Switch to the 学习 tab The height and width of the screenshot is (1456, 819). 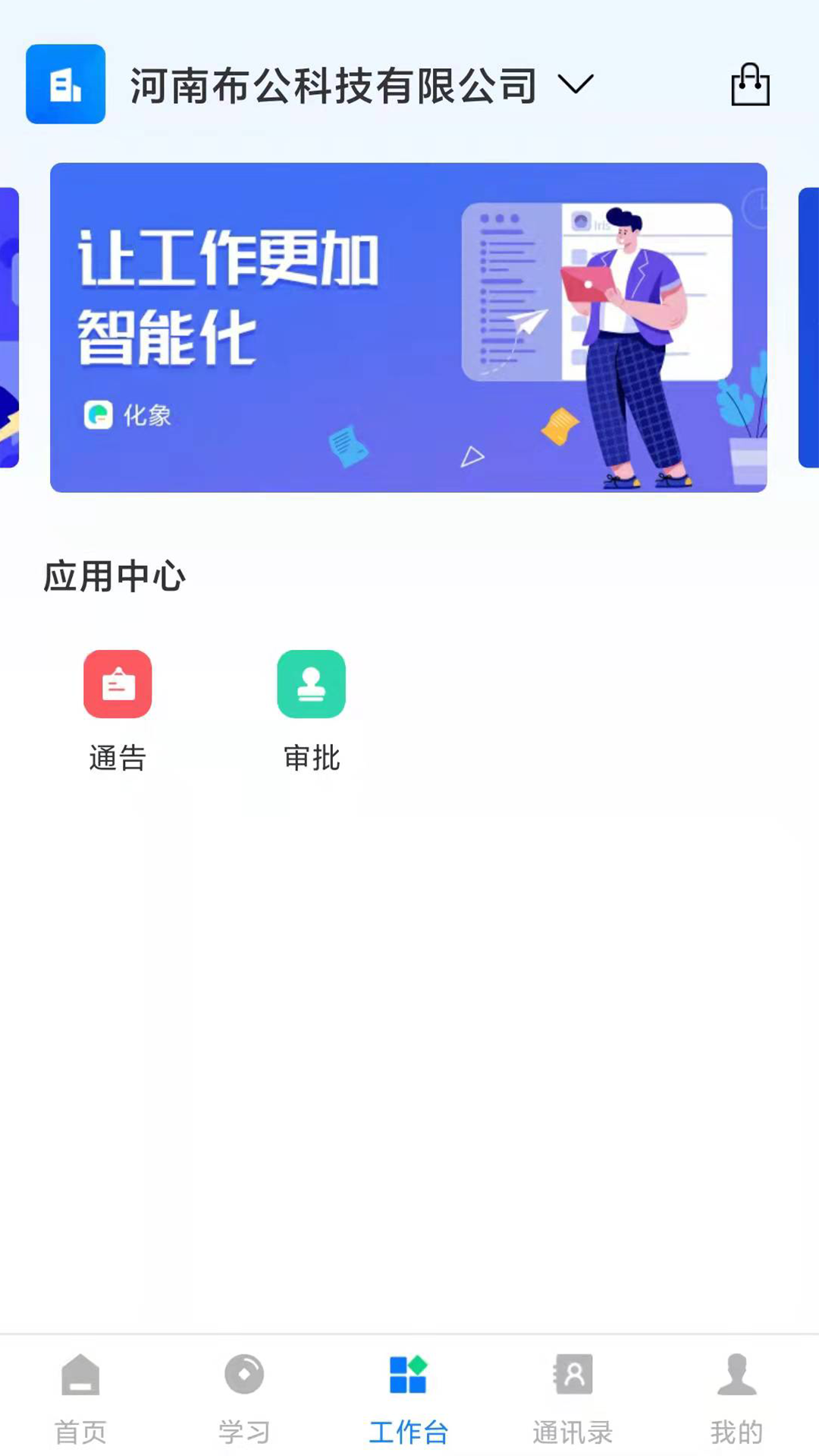[244, 1397]
